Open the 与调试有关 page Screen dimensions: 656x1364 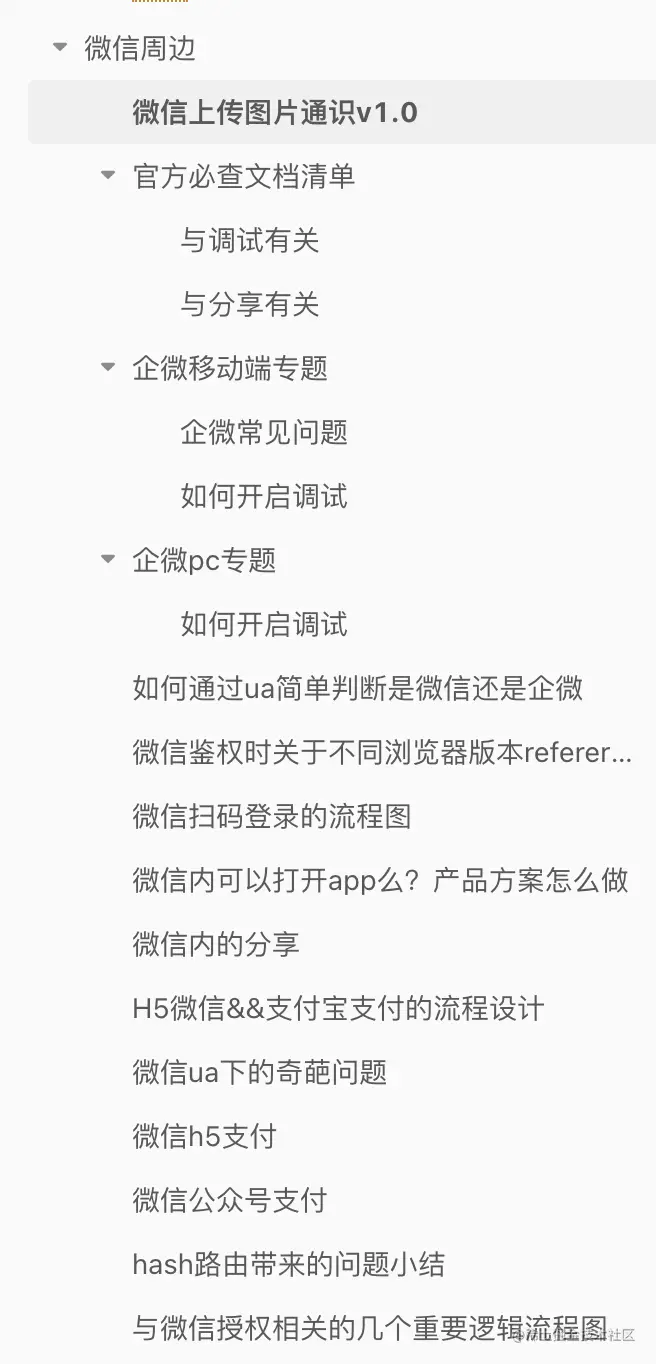click(x=249, y=240)
